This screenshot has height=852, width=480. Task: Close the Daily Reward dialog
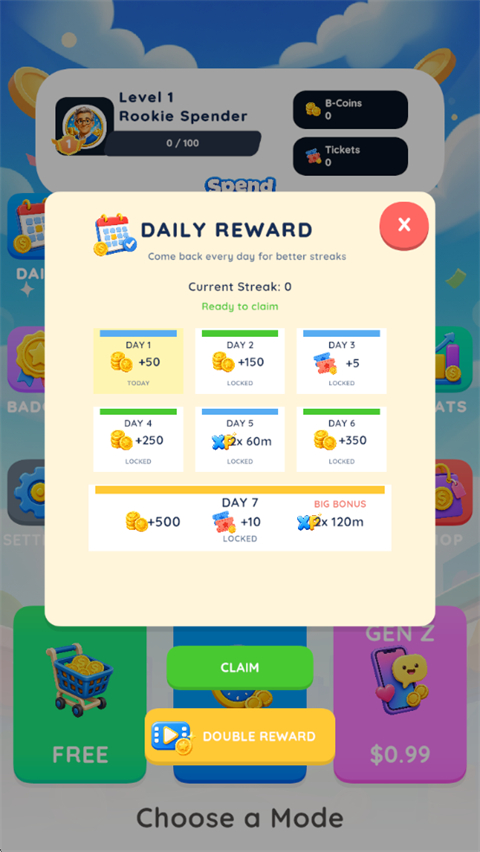point(404,225)
